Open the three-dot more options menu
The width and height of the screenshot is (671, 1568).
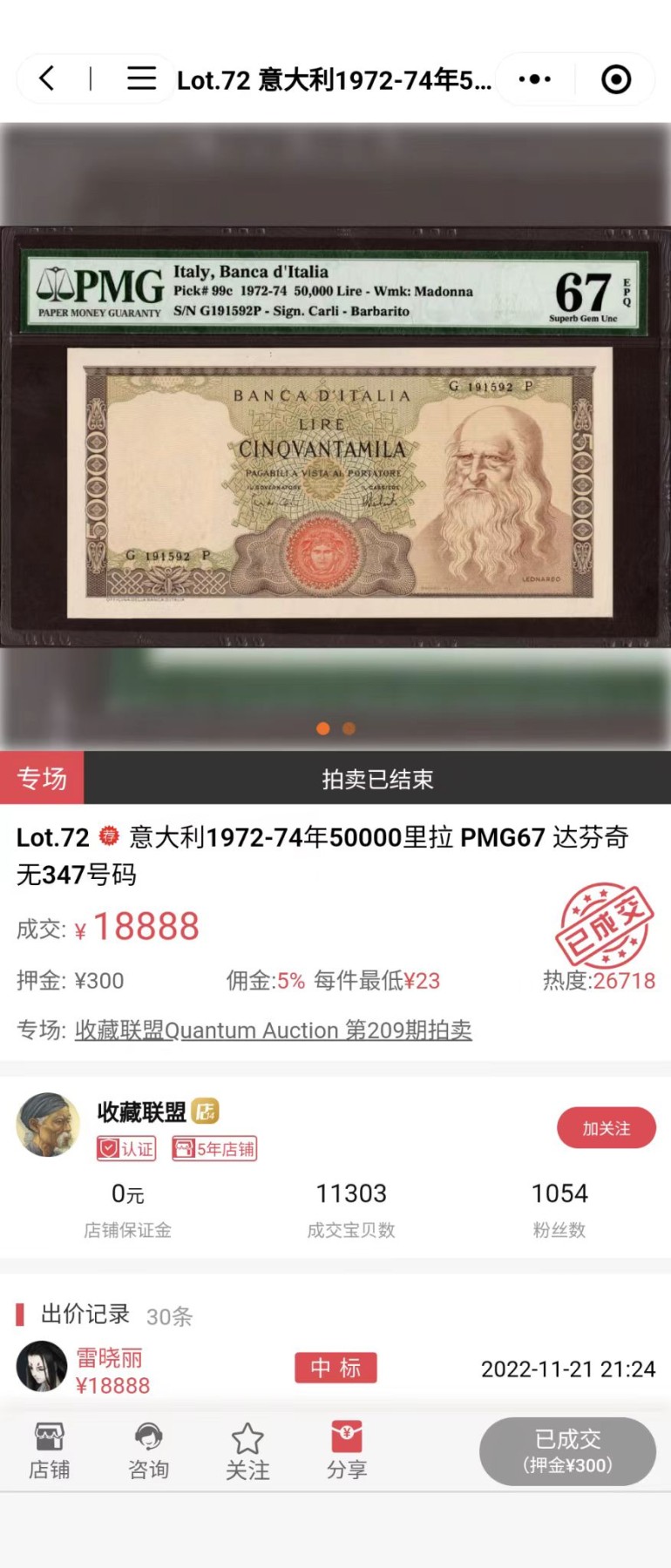(534, 79)
